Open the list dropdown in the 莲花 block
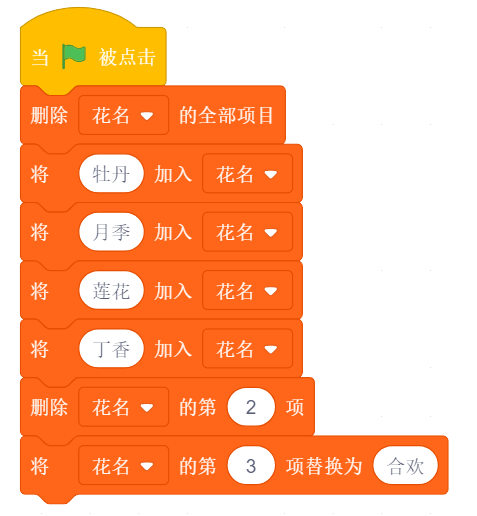 247,290
